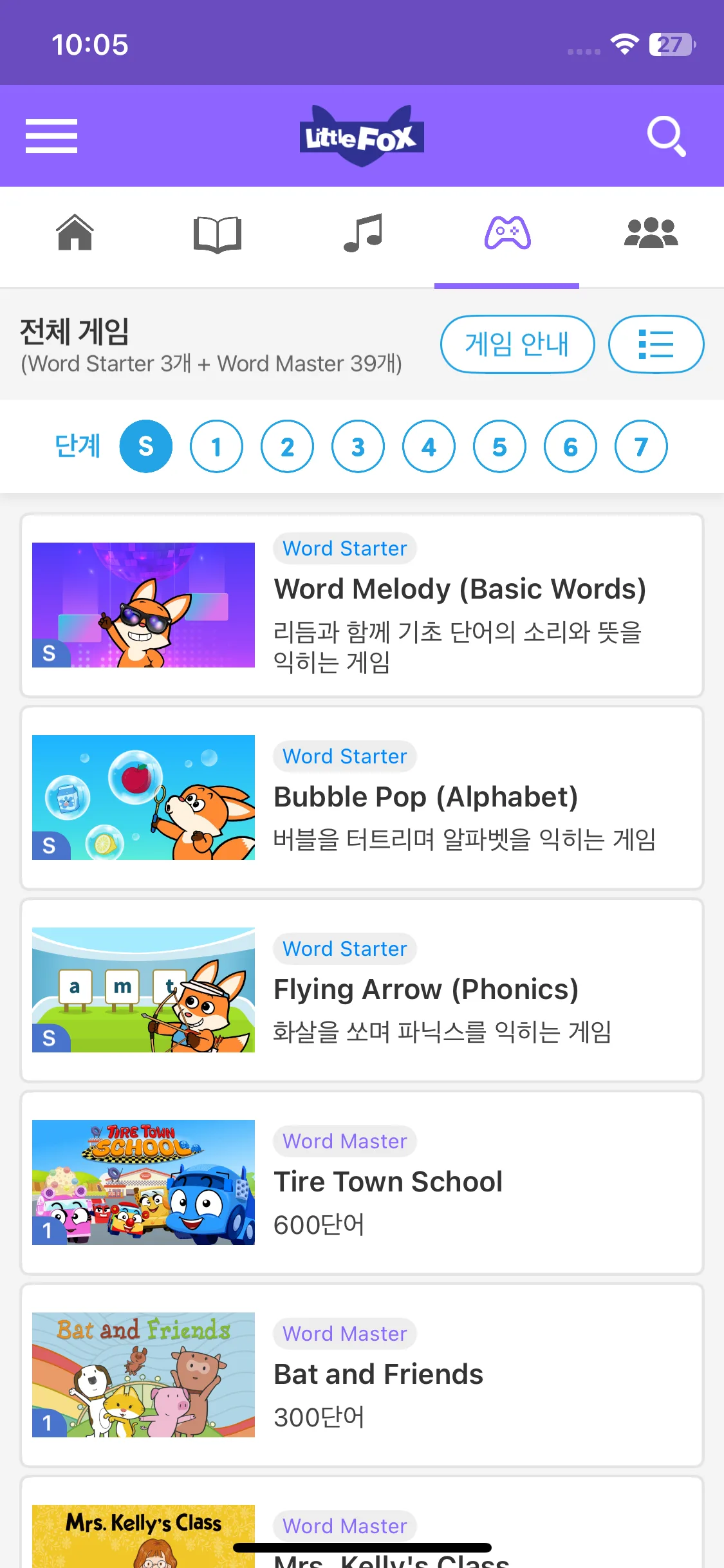Viewport: 724px width, 1568px height.
Task: Switch to the book stories tab
Action: (218, 234)
